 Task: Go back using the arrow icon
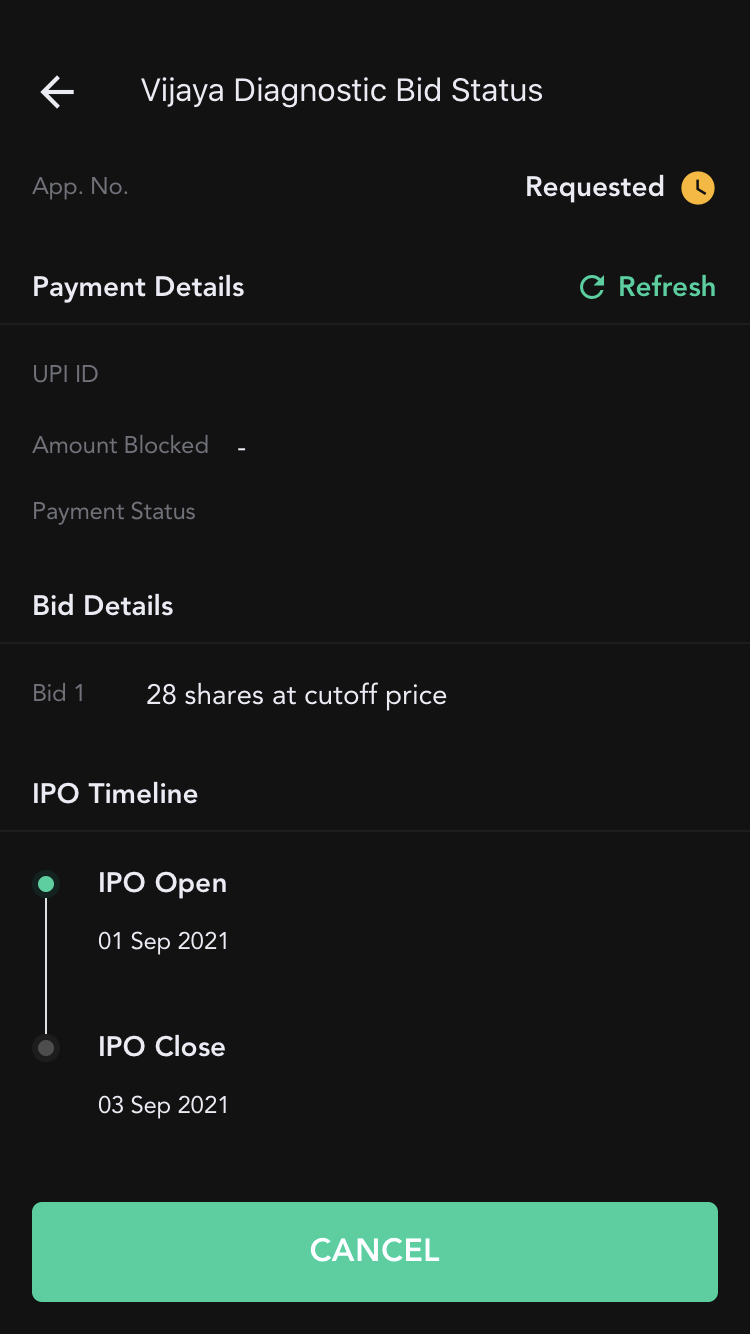click(x=57, y=92)
